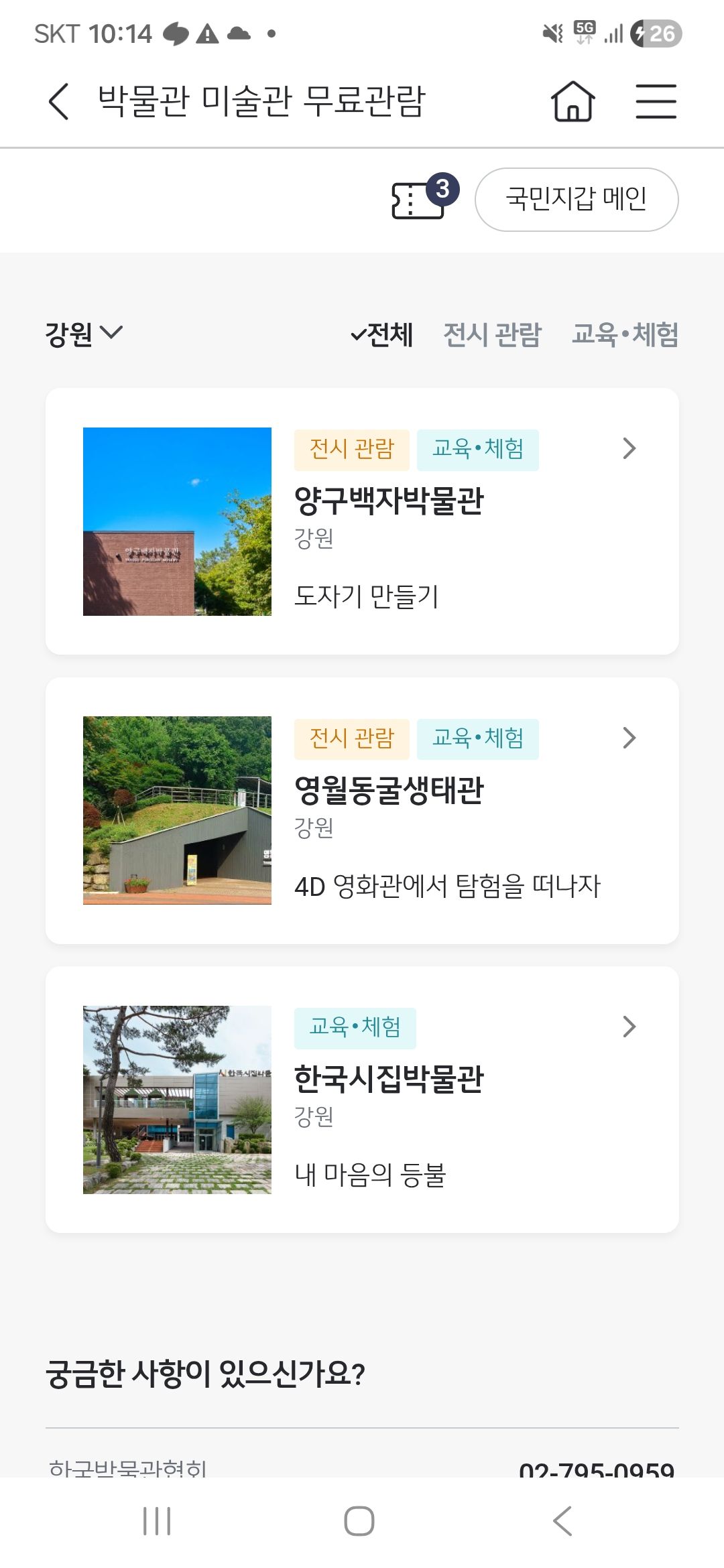Expand the 강원 region dropdown
The width and height of the screenshot is (724, 1568).
[x=83, y=333]
